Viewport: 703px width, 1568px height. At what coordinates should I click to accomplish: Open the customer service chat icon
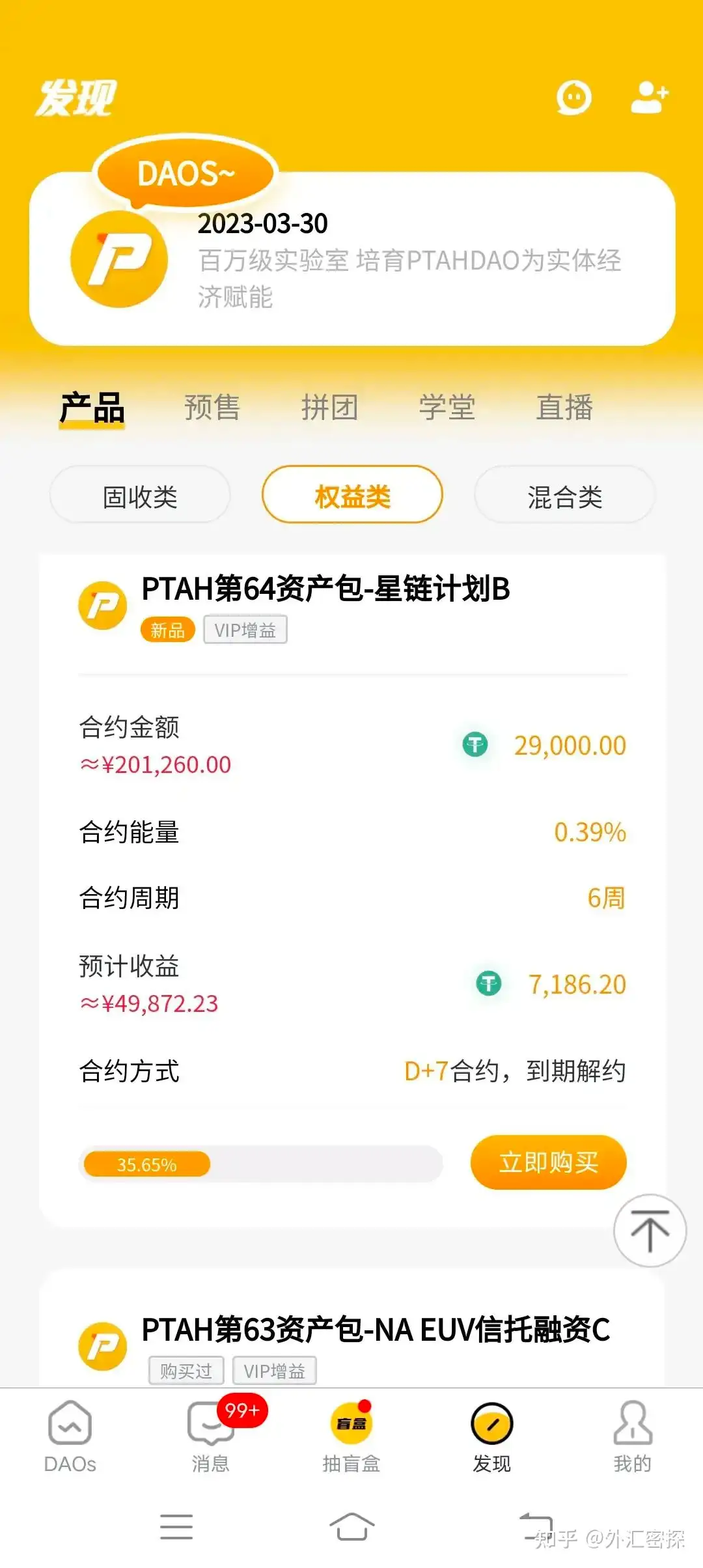pyautogui.click(x=573, y=98)
